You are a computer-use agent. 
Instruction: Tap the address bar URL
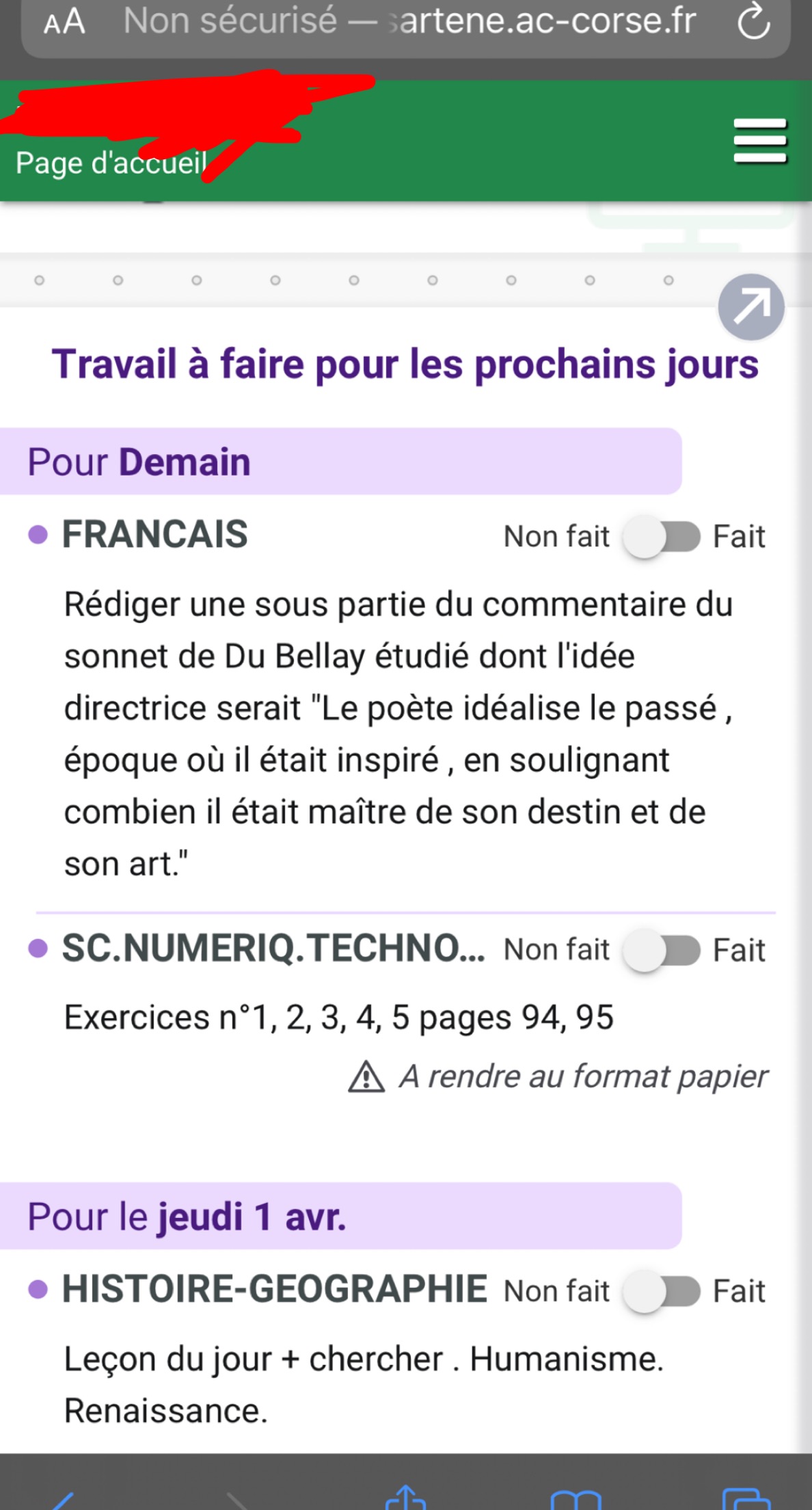410,22
